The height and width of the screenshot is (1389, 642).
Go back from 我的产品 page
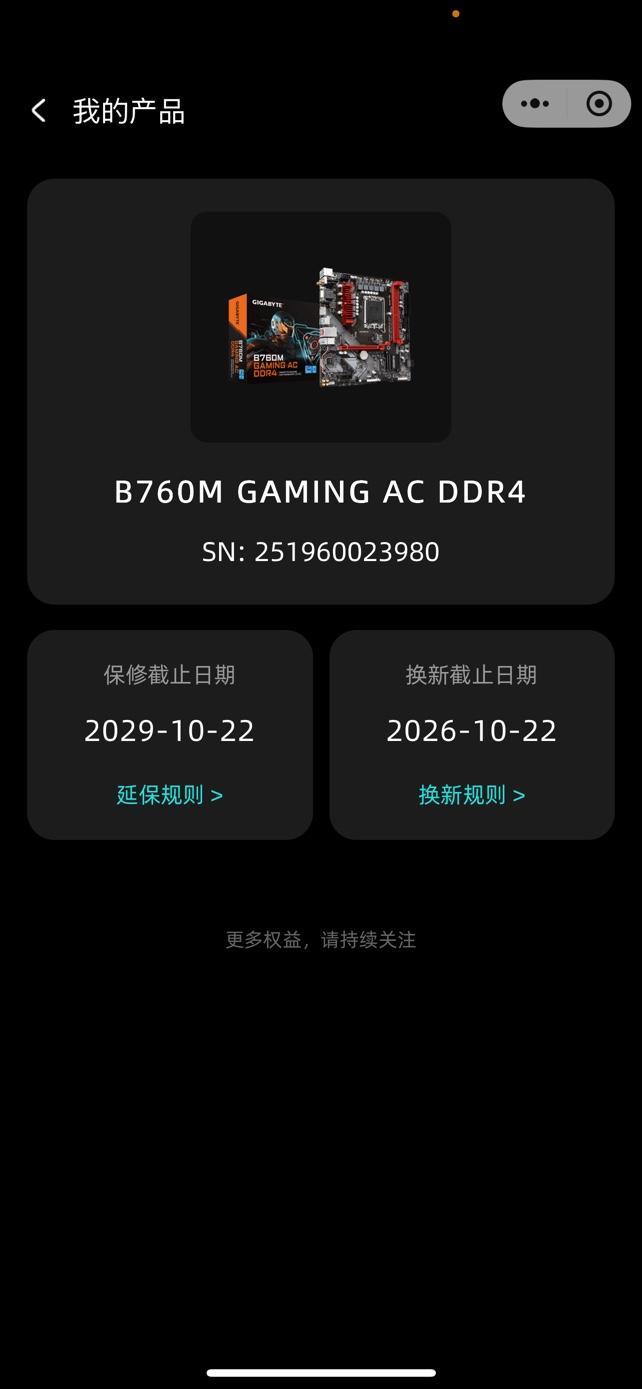pyautogui.click(x=39, y=111)
